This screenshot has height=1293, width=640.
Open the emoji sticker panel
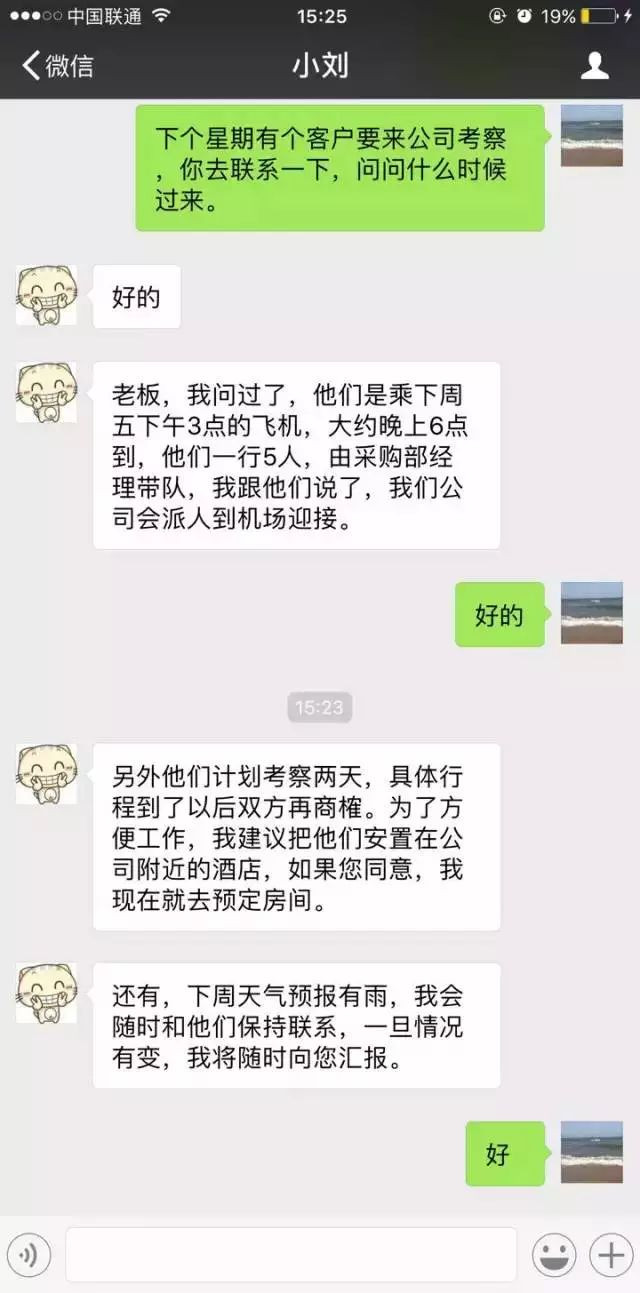tap(553, 1254)
